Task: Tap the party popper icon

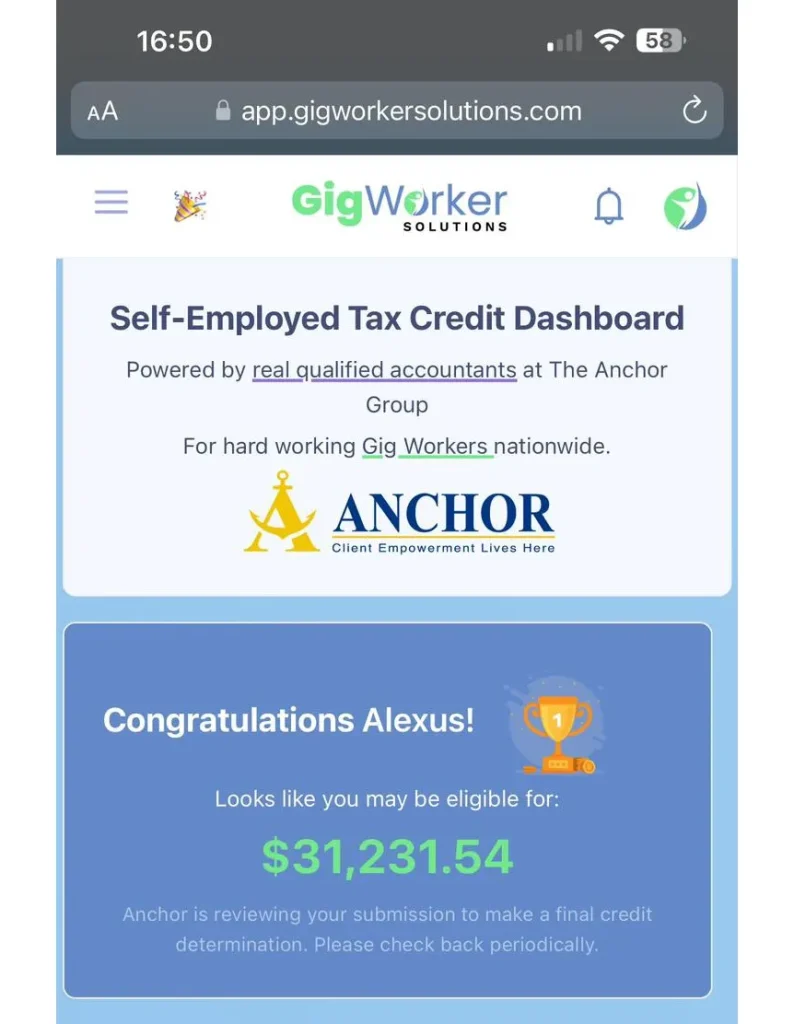Action: pyautogui.click(x=189, y=205)
